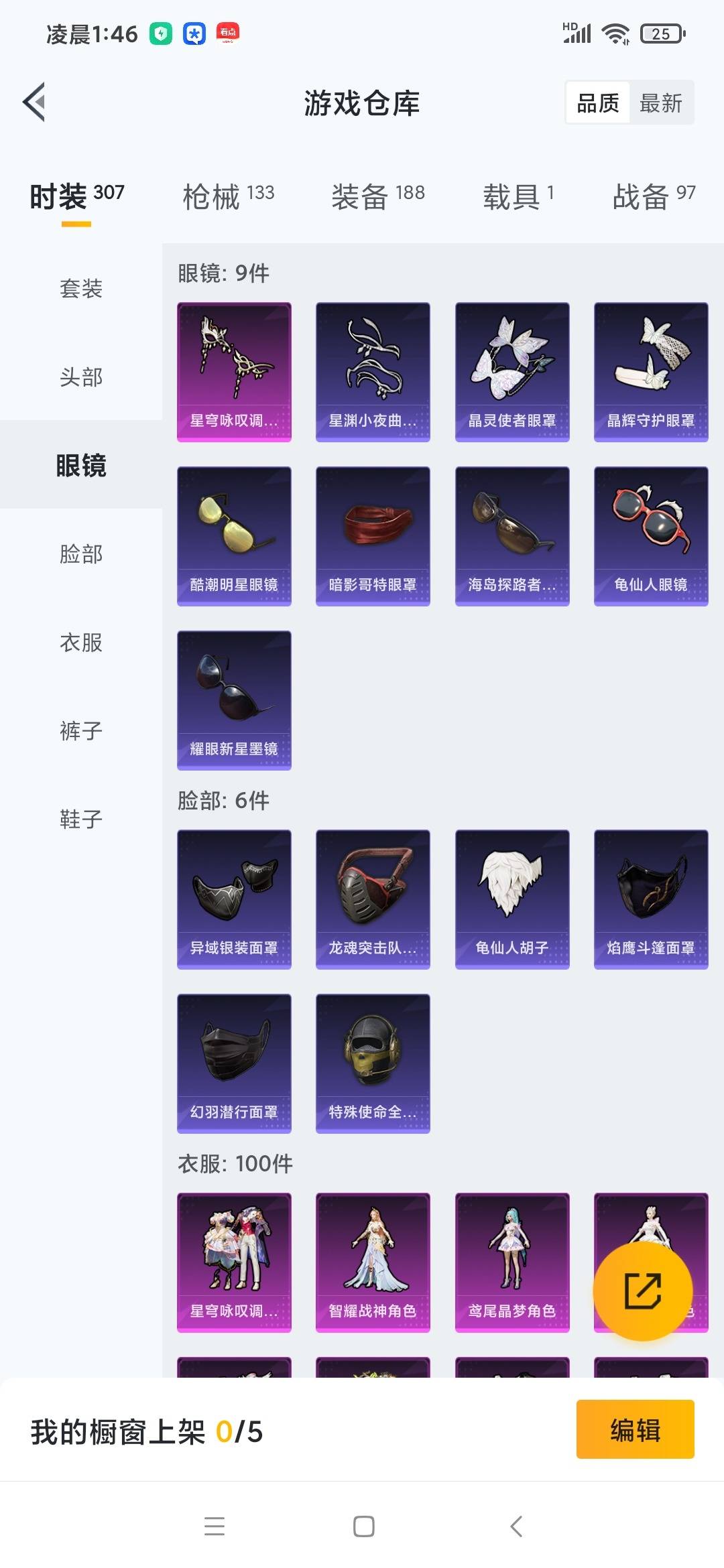Jump to 裤子 category
The height and width of the screenshot is (1568, 724).
pyautogui.click(x=81, y=731)
